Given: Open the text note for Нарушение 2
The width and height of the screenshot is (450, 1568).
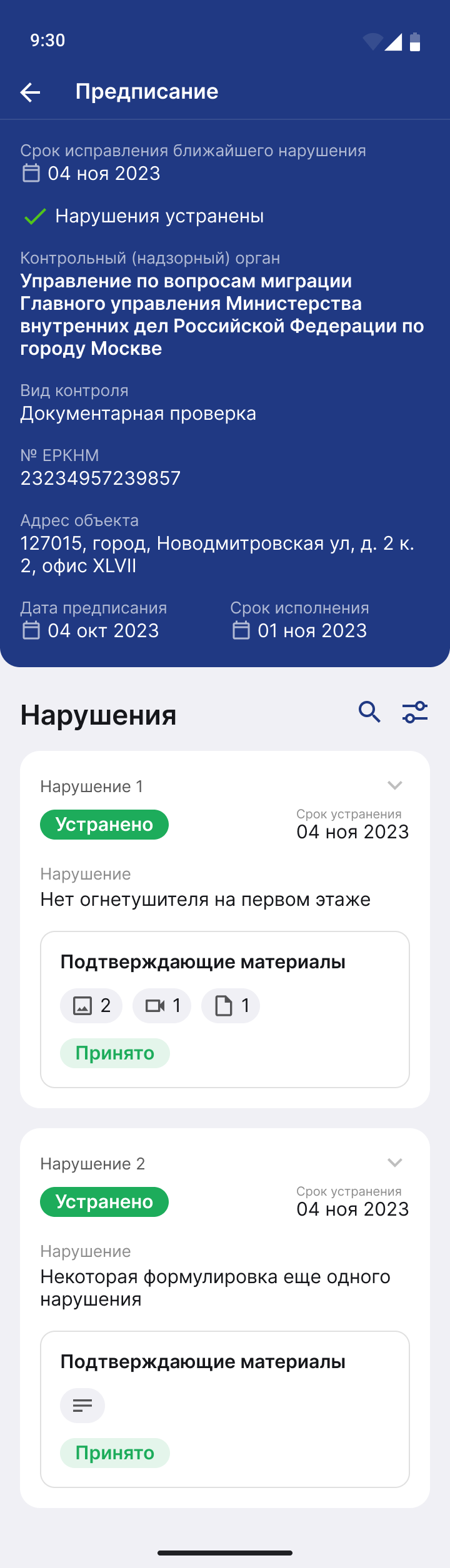Looking at the screenshot, I should (x=82, y=1406).
